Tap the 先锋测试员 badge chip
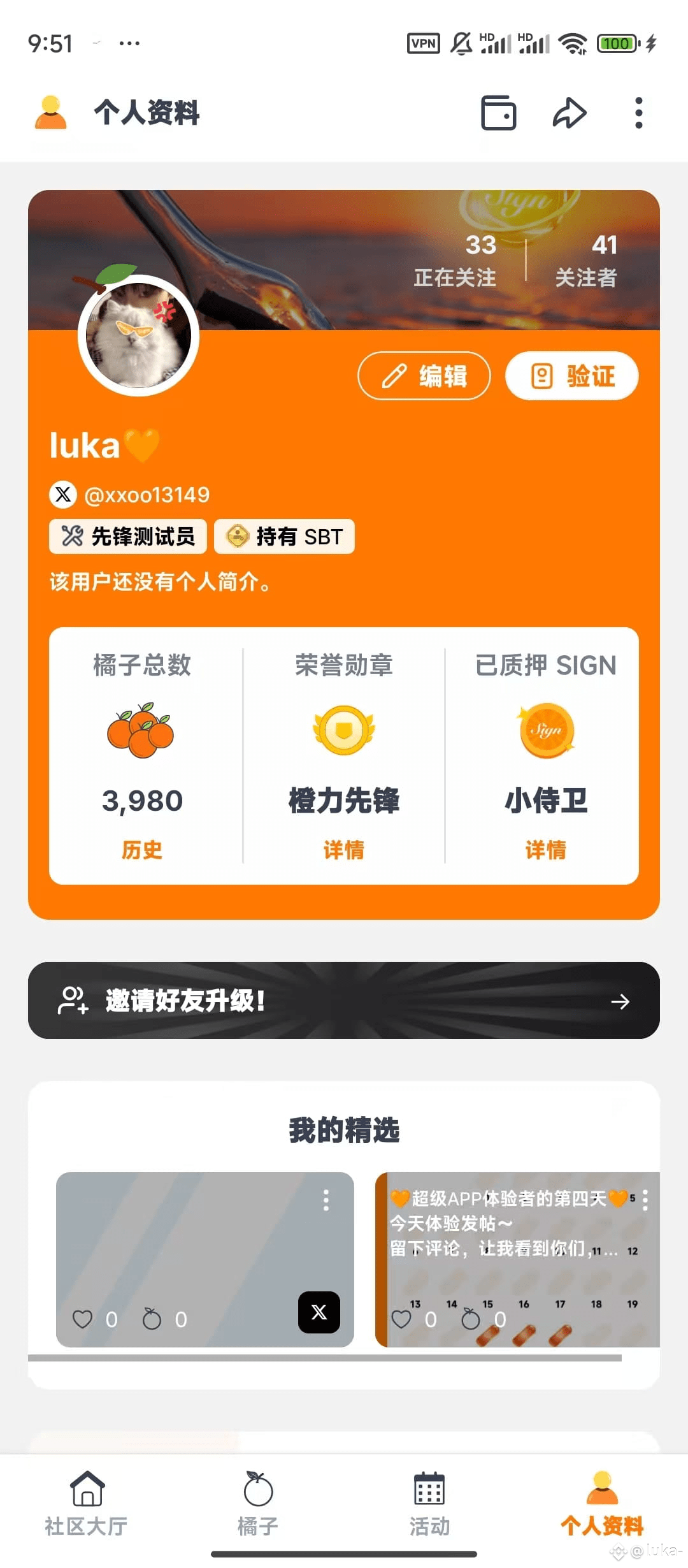Screen dimensions: 688x1568 pyautogui.click(x=128, y=536)
